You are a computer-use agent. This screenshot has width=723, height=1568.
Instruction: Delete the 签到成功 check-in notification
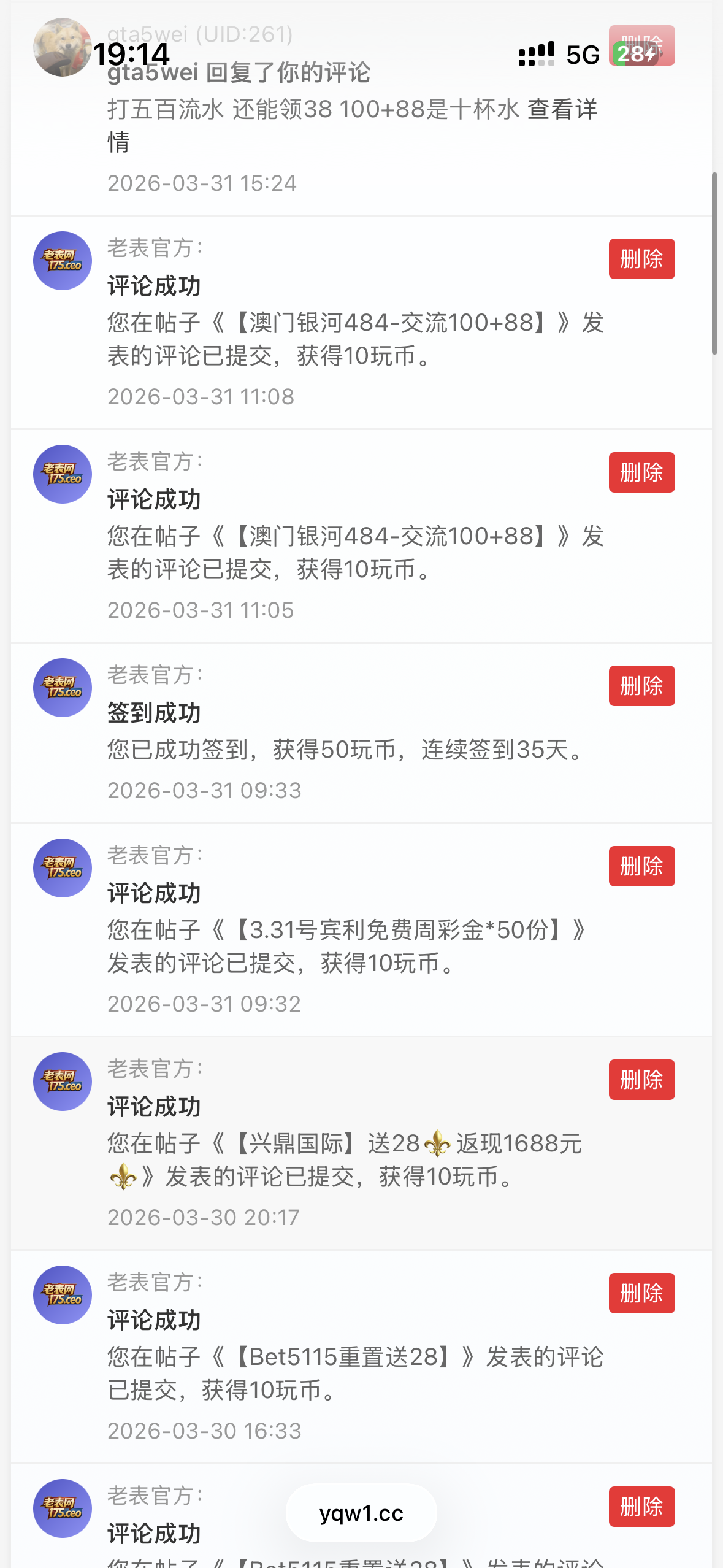click(x=641, y=686)
